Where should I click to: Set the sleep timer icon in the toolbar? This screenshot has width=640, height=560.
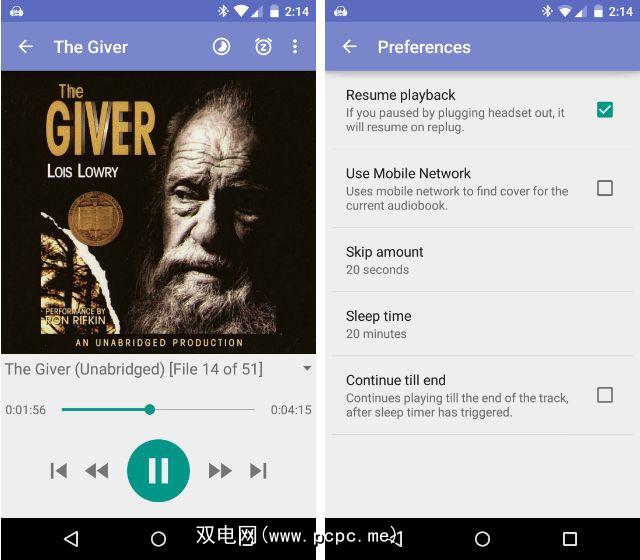click(263, 47)
